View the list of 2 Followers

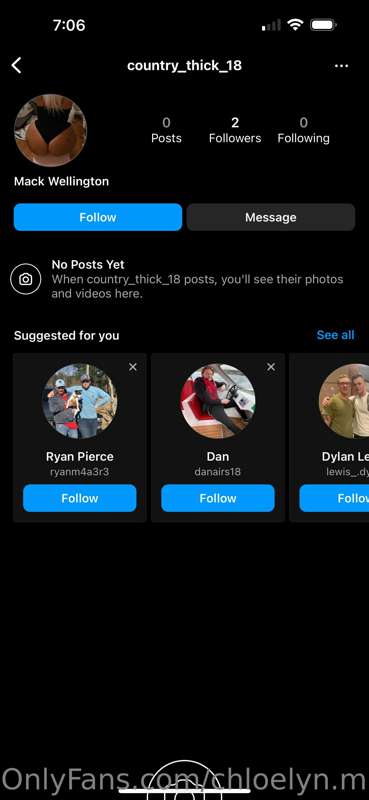click(x=235, y=130)
